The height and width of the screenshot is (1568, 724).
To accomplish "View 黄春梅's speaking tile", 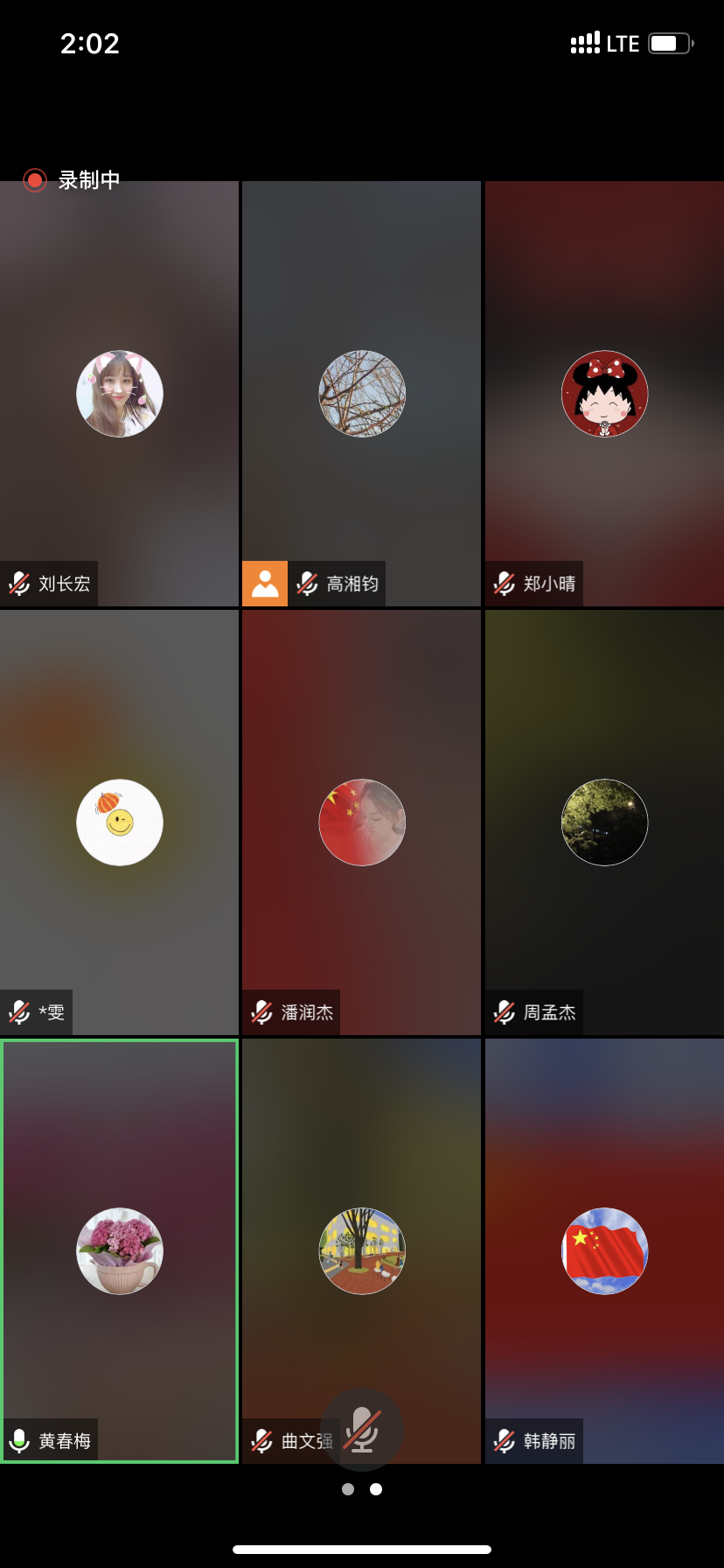I will [120, 1251].
